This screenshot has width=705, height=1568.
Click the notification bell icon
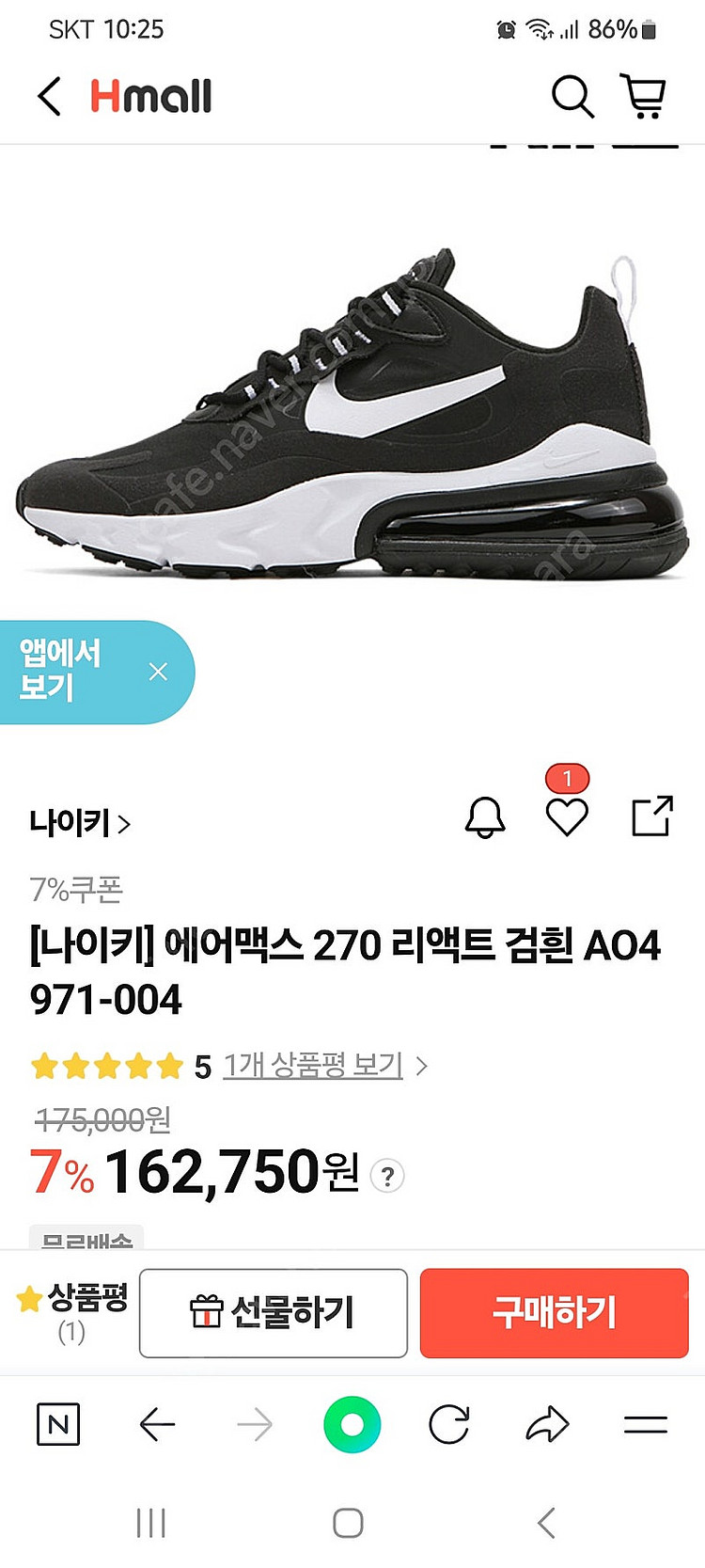point(485,817)
